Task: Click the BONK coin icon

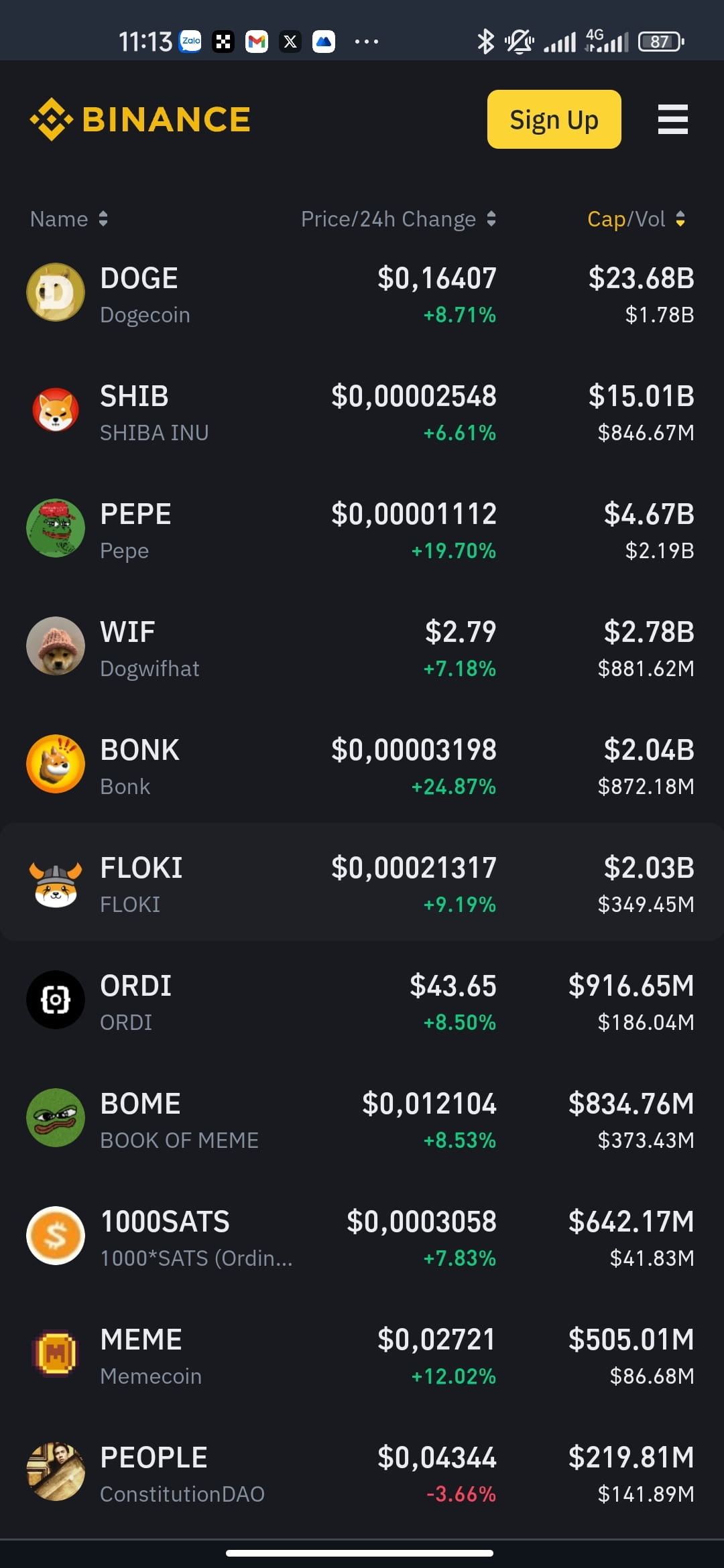Action: pyautogui.click(x=56, y=764)
